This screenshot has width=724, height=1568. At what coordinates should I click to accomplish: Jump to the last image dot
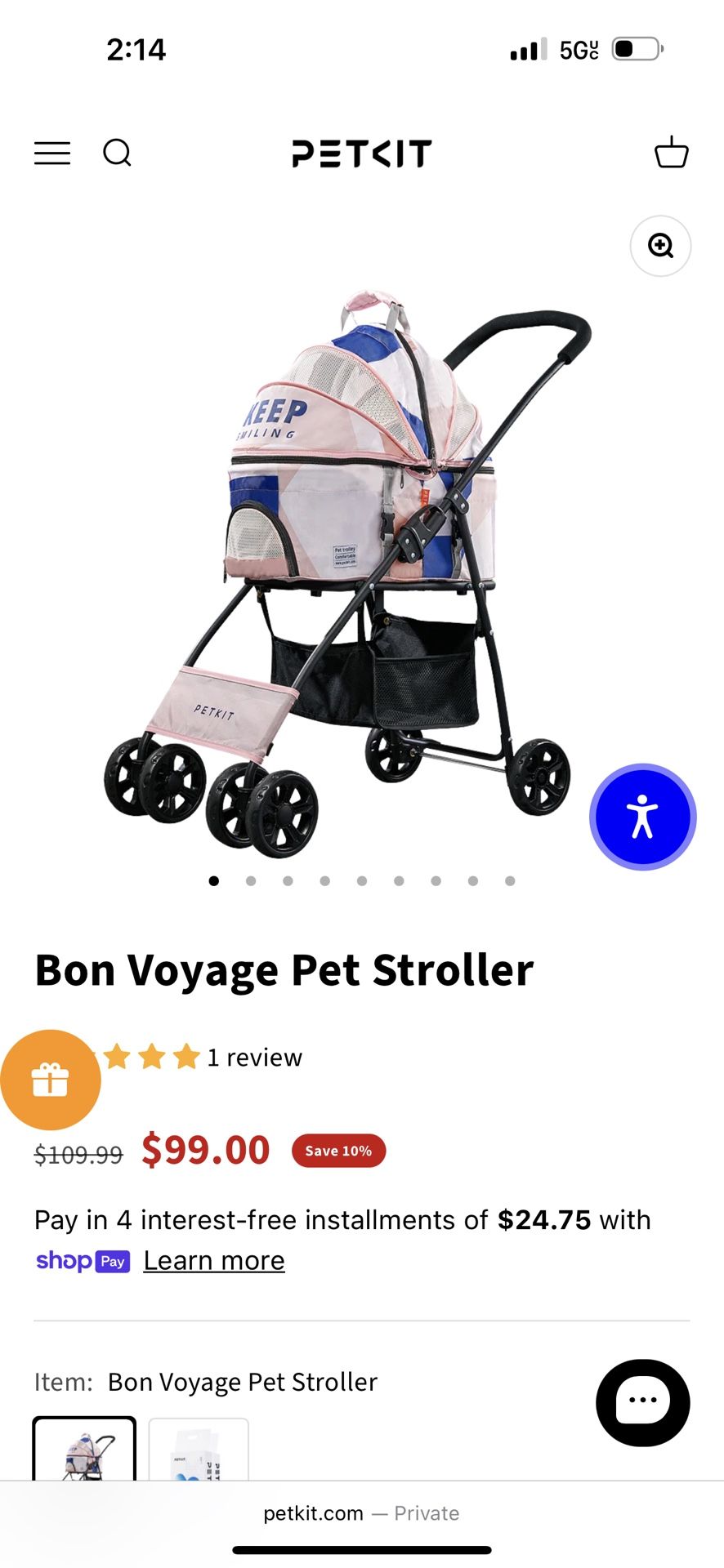(510, 880)
